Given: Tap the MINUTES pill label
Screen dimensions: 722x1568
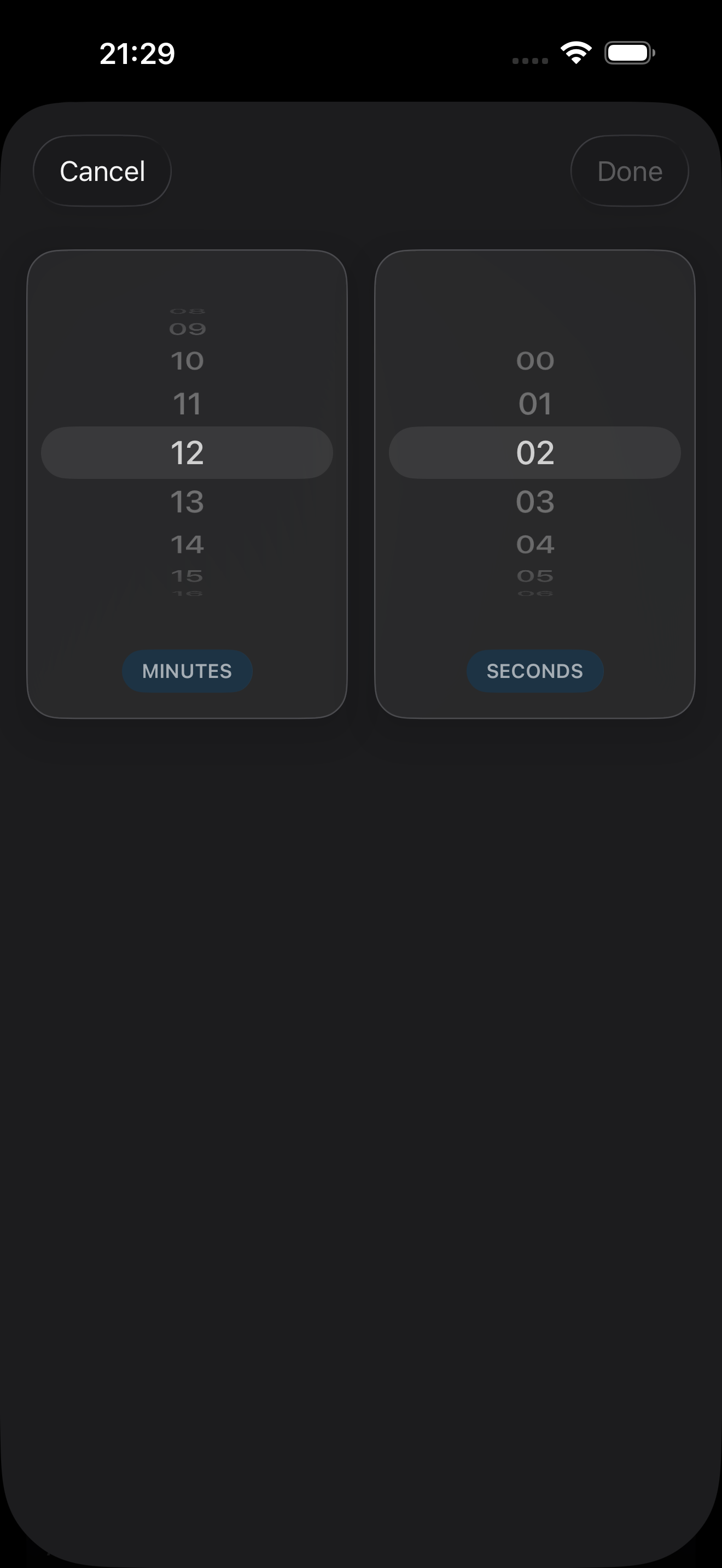Looking at the screenshot, I should (187, 671).
